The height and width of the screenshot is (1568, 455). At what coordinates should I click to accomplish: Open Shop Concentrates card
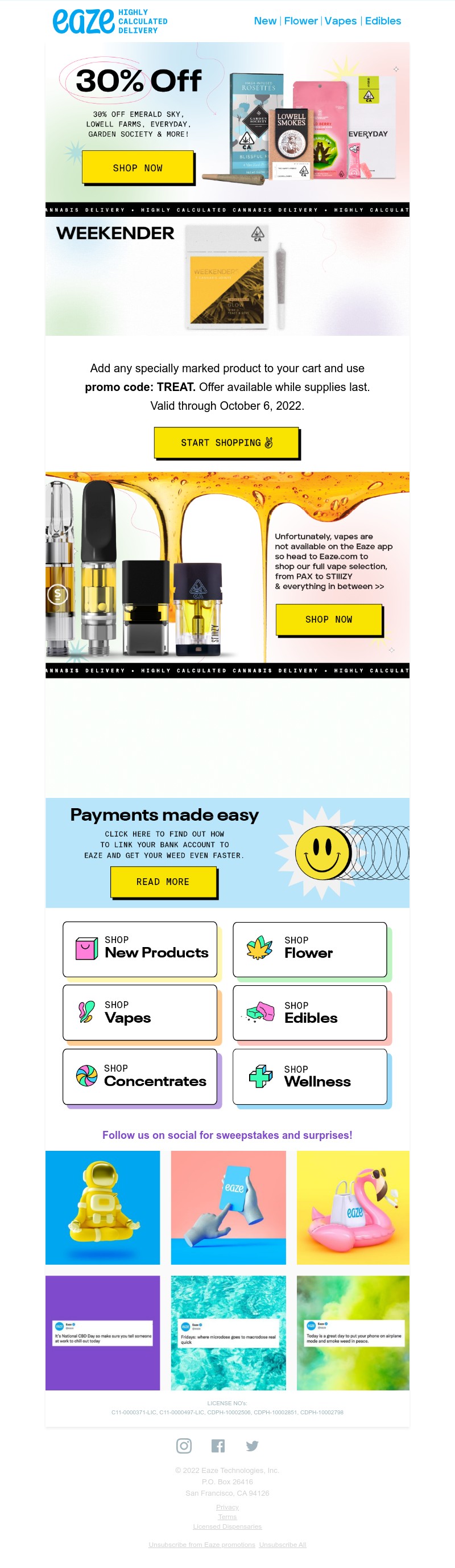point(140,1076)
